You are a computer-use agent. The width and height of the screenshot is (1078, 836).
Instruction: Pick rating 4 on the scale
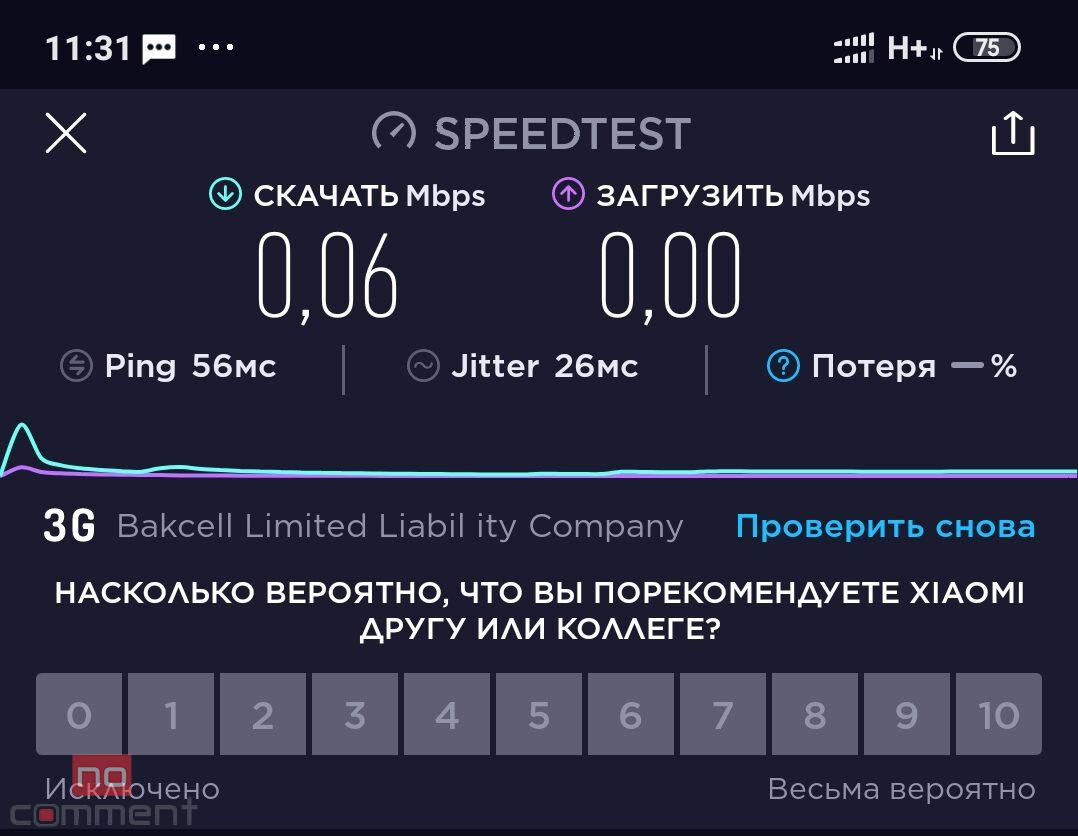[447, 714]
